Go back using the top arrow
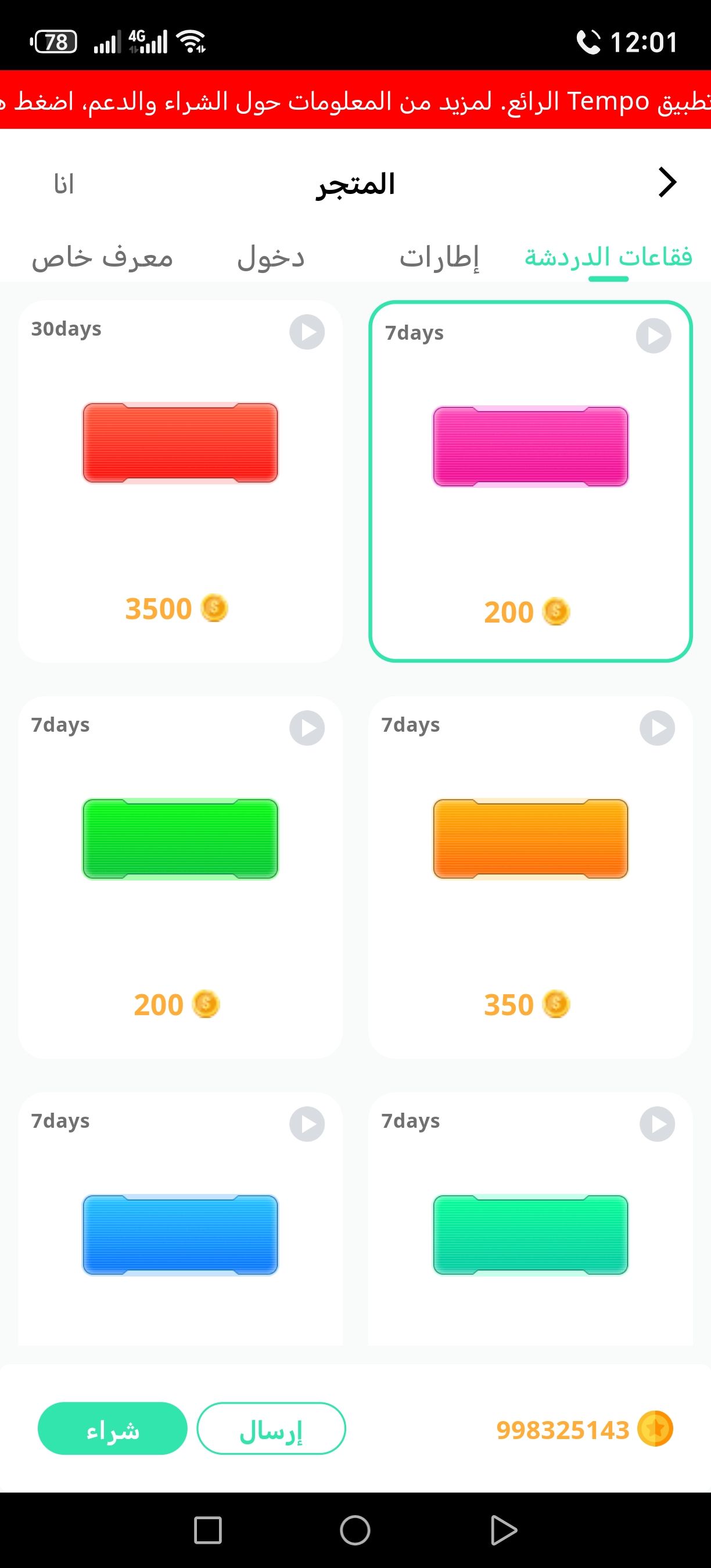The image size is (711, 1568). [x=667, y=182]
